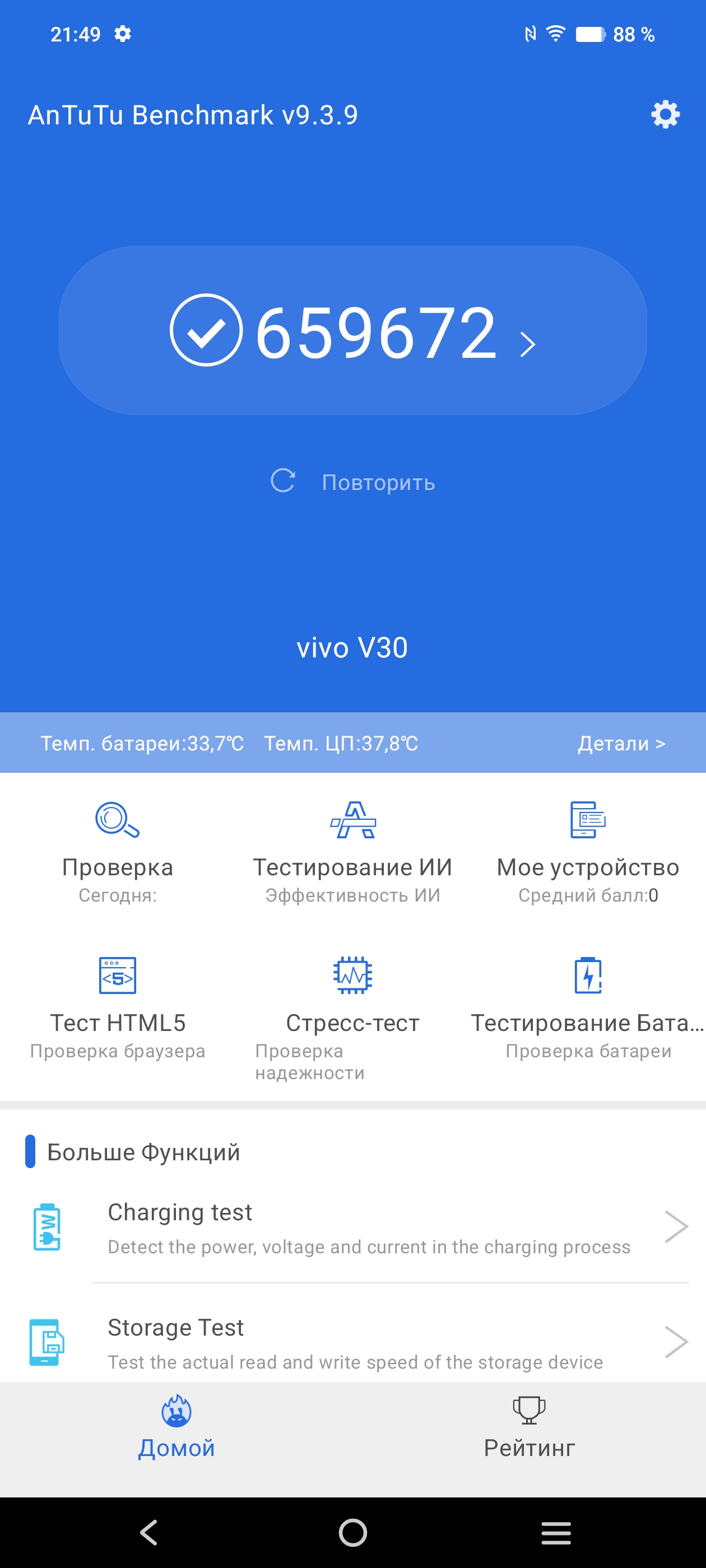Go back with system back button
Image resolution: width=706 pixels, height=1568 pixels.
tap(149, 1532)
